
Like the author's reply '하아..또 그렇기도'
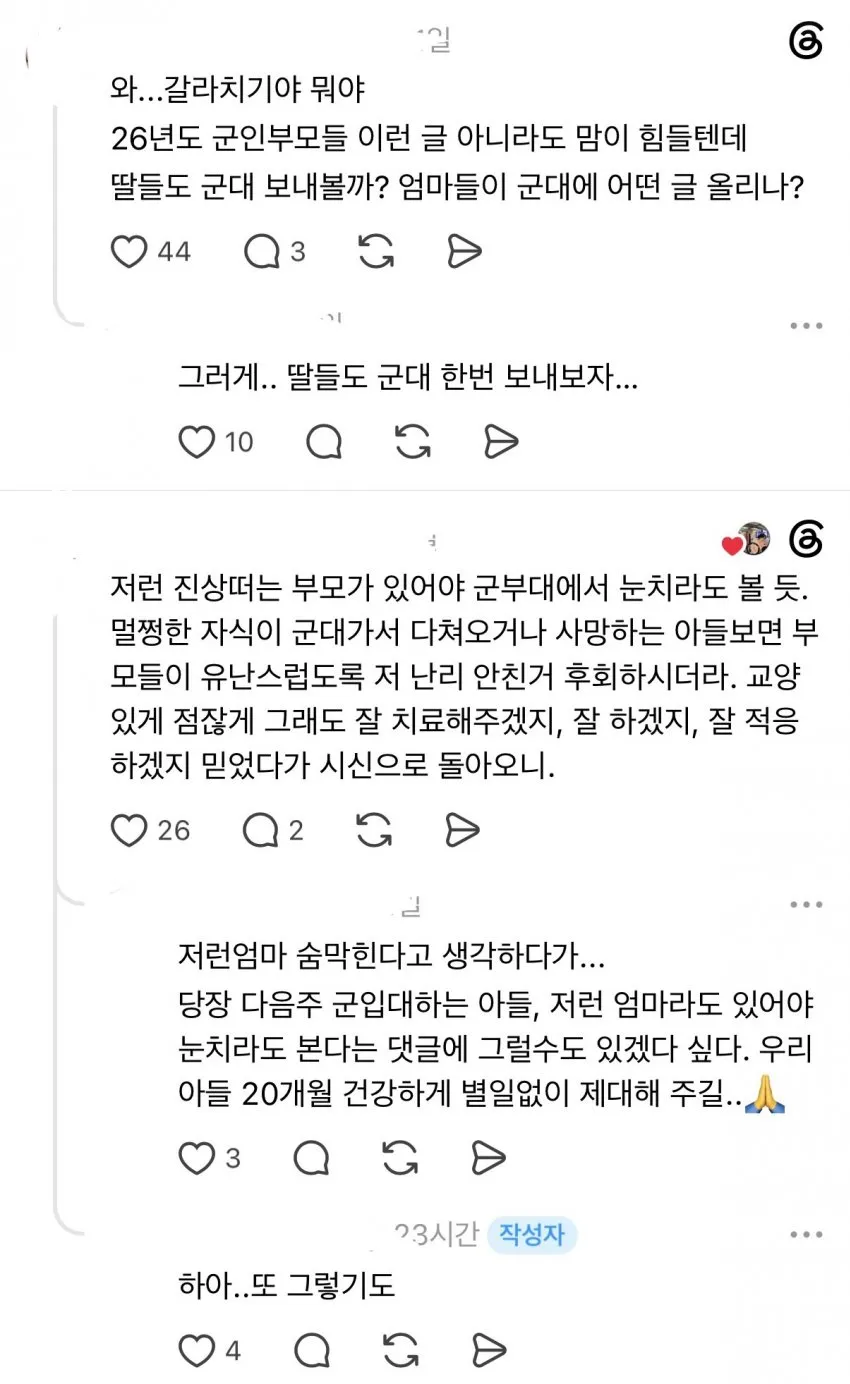click(x=196, y=1351)
